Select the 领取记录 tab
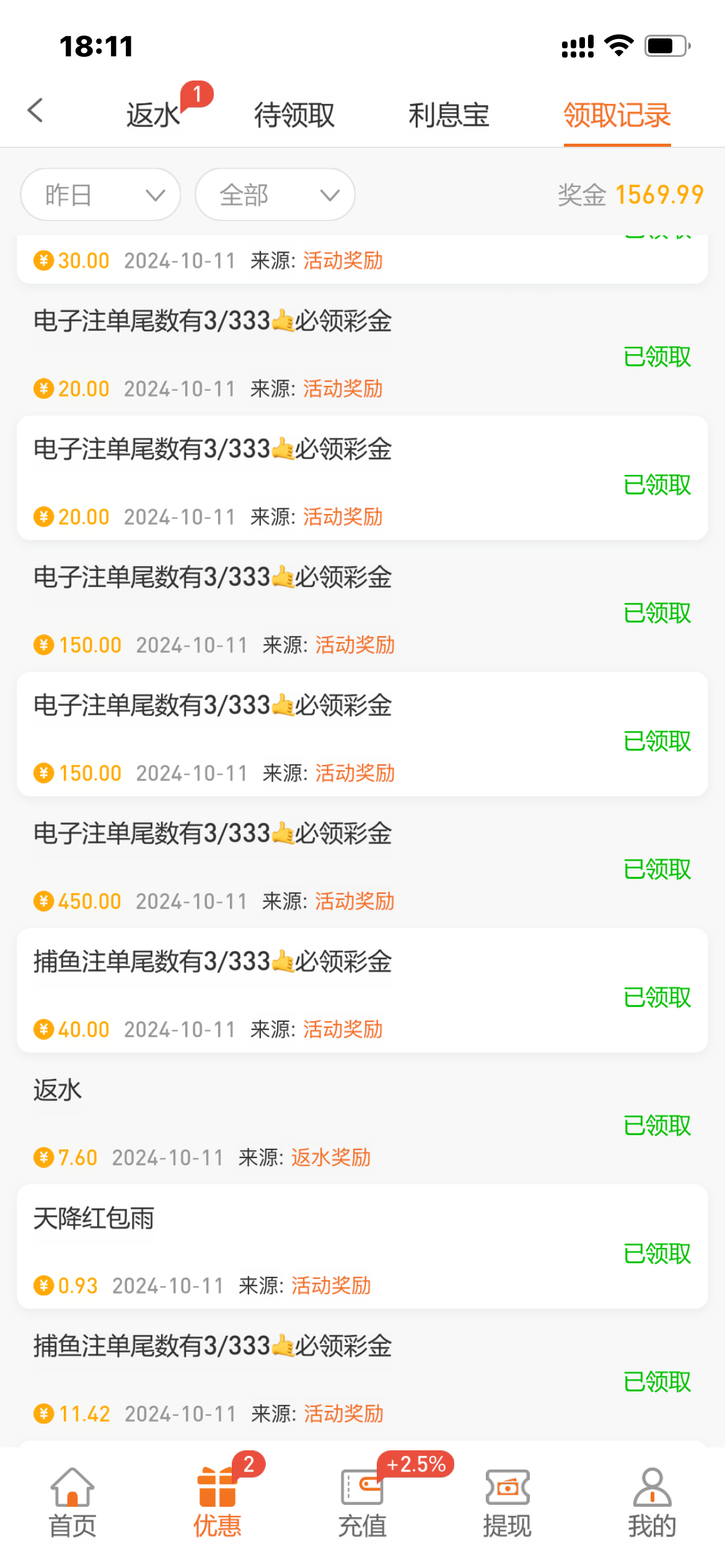Viewport: 725px width, 1568px height. (617, 115)
